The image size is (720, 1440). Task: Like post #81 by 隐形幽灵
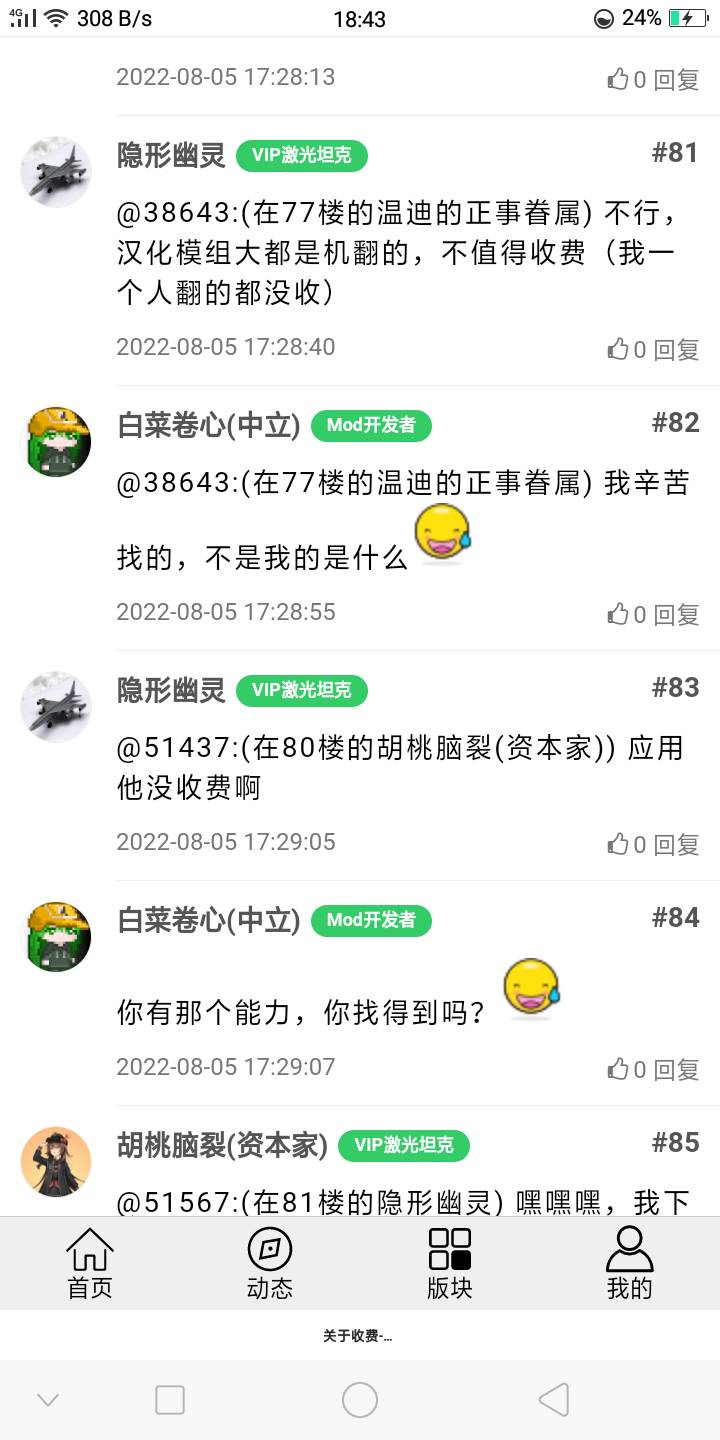pyautogui.click(x=626, y=349)
